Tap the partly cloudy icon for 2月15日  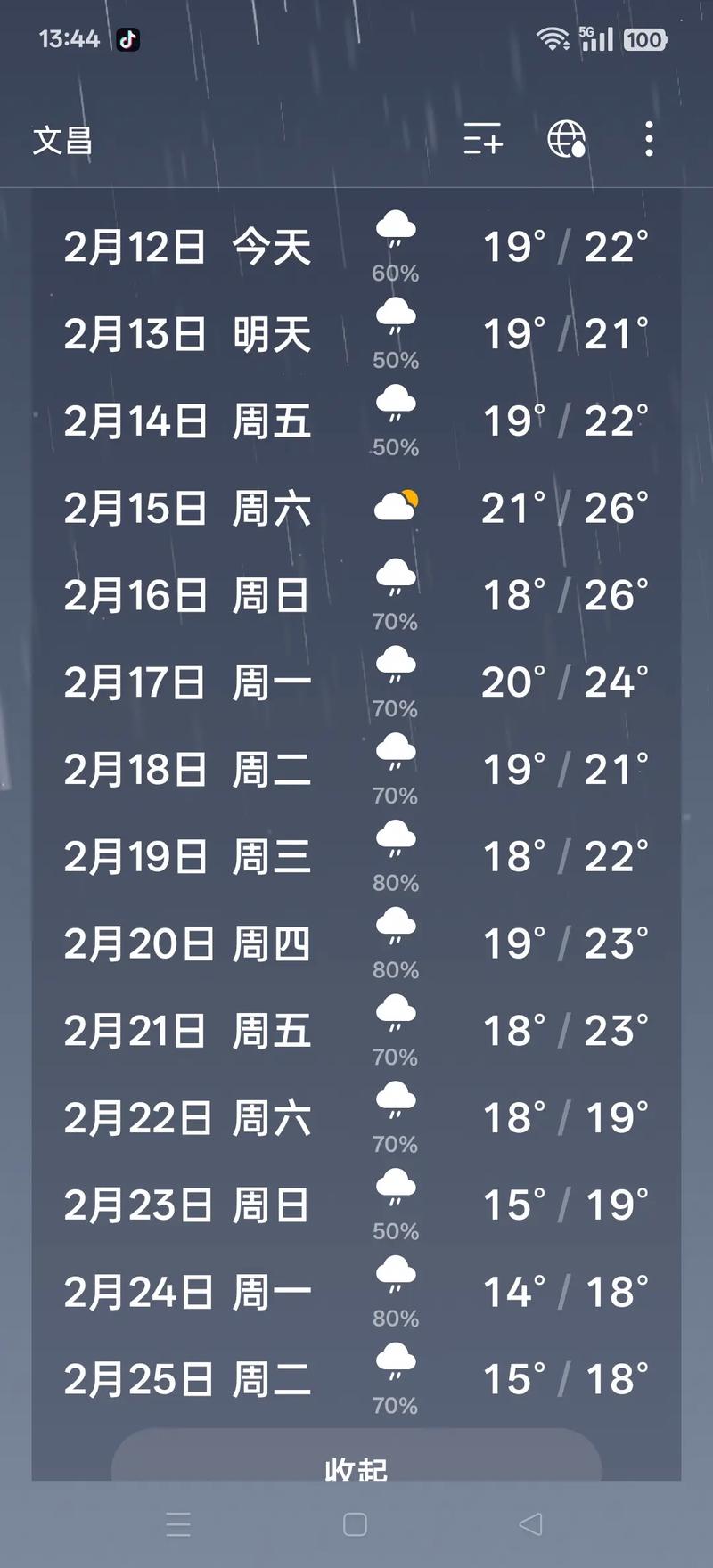click(395, 503)
